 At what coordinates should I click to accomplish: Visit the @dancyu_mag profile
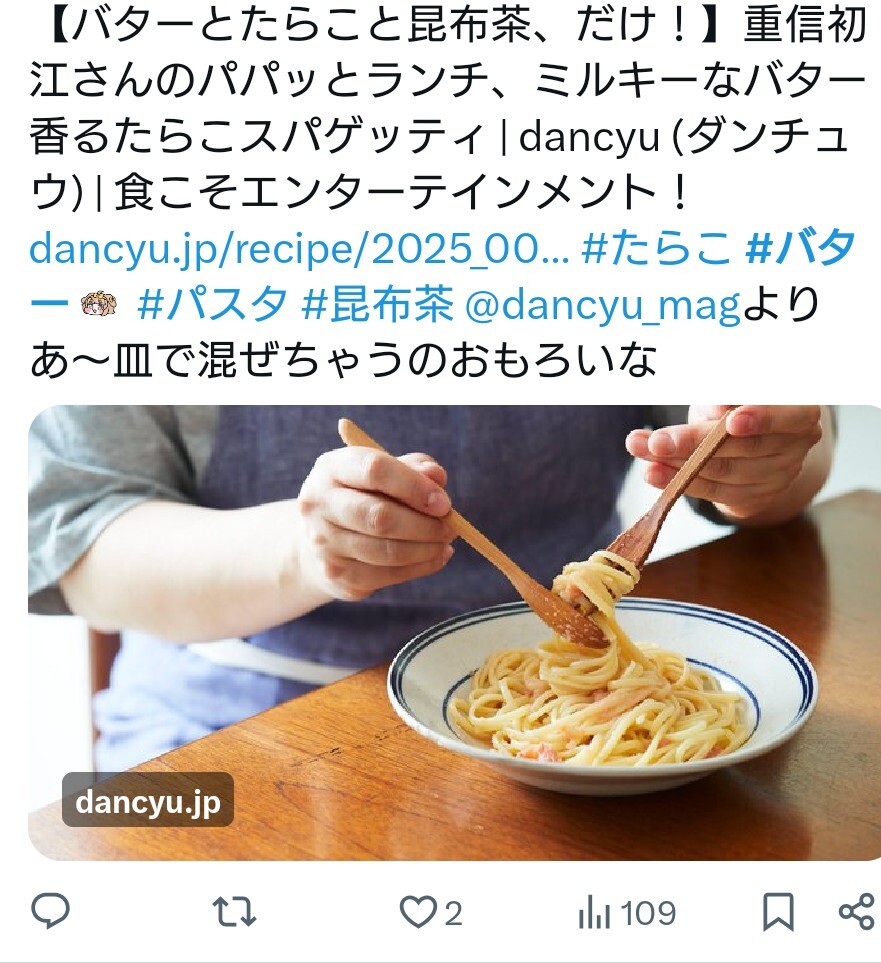point(602,304)
